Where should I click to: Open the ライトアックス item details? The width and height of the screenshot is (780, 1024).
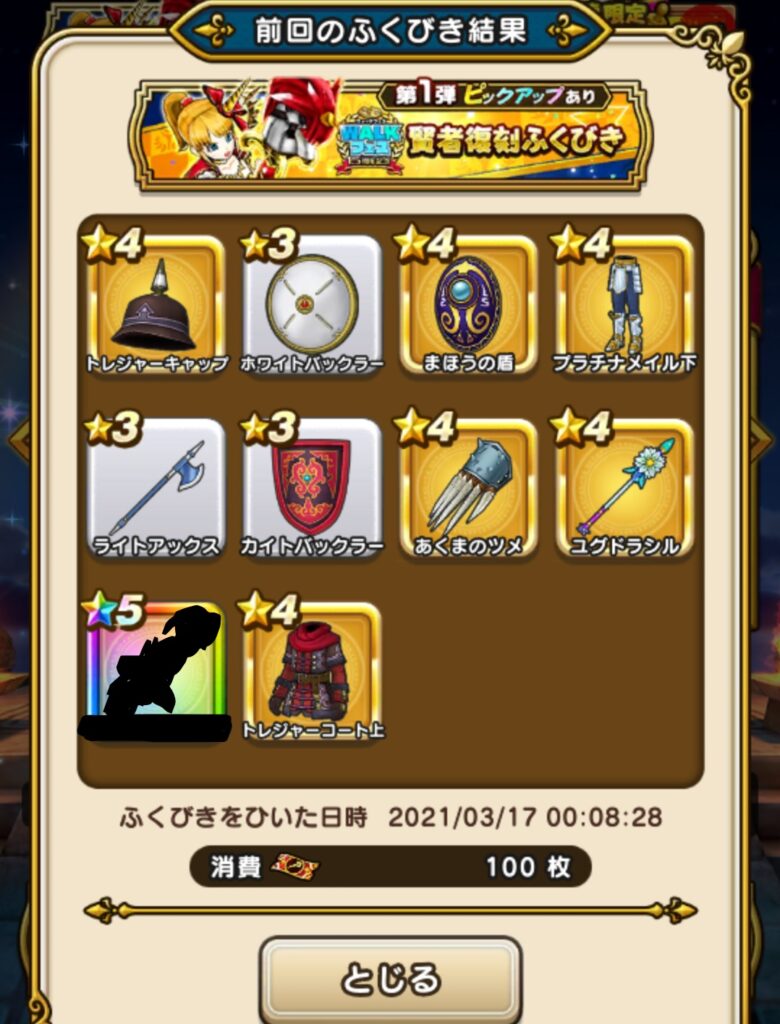[155, 488]
